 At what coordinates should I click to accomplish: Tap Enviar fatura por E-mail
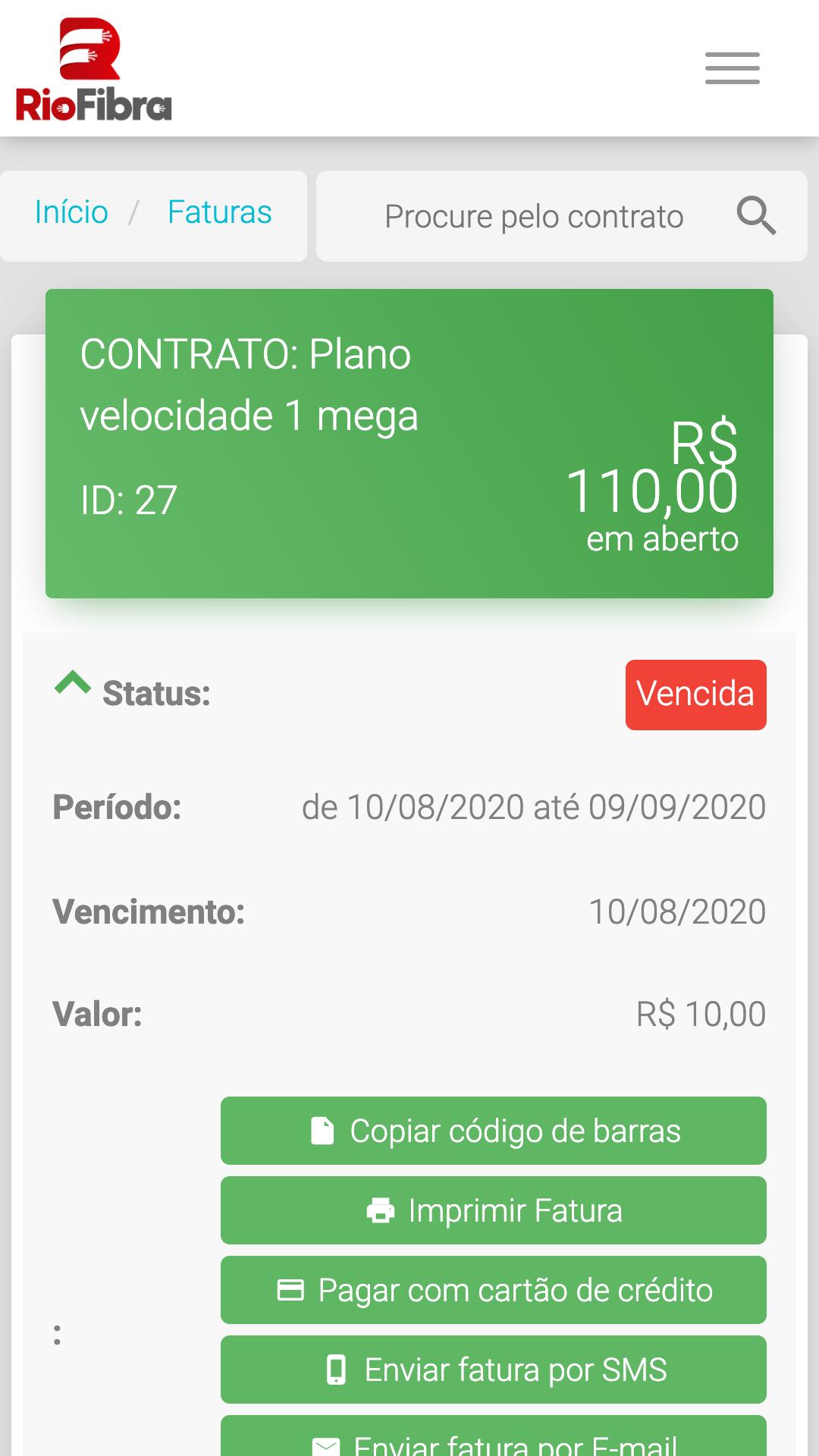click(494, 1438)
